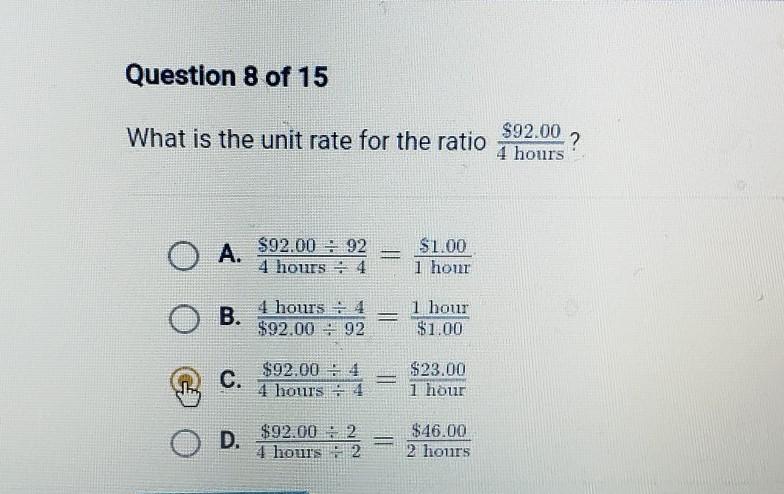784x494 pixels.
Task: Mark option D, $46.00 per 2 hours
Action: [183, 441]
